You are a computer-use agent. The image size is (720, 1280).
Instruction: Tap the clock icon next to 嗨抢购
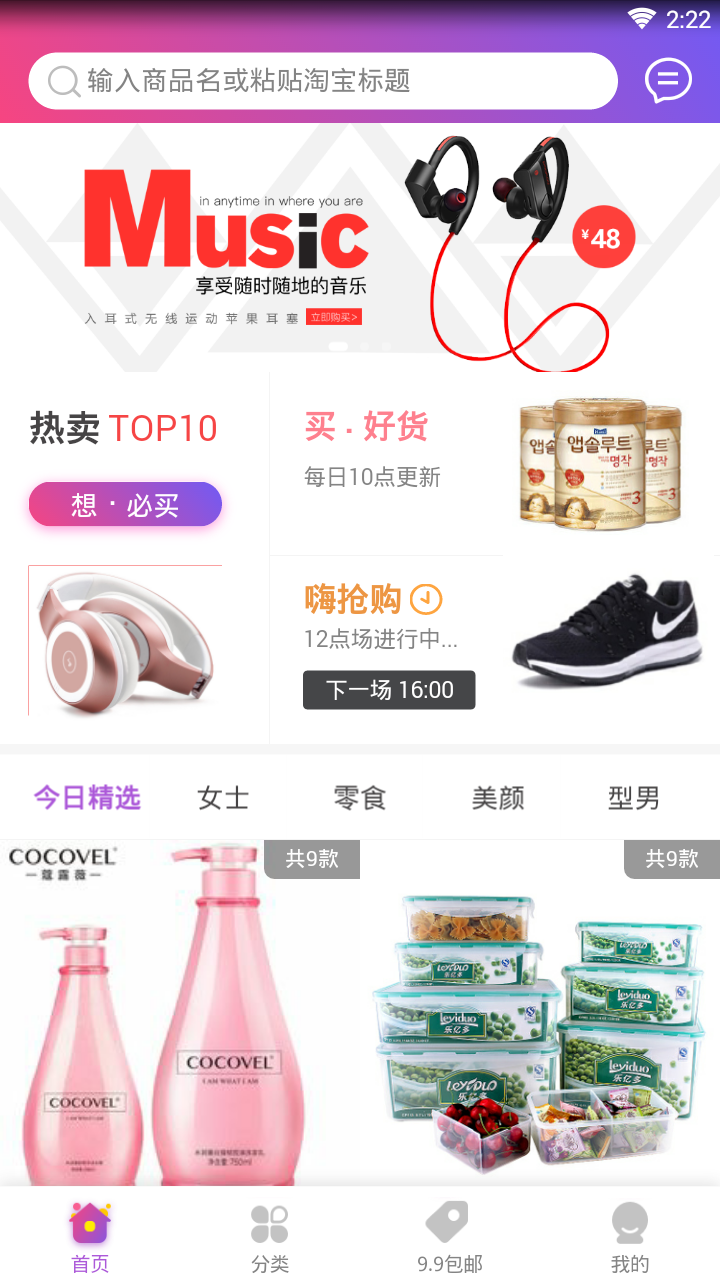pyautogui.click(x=424, y=599)
